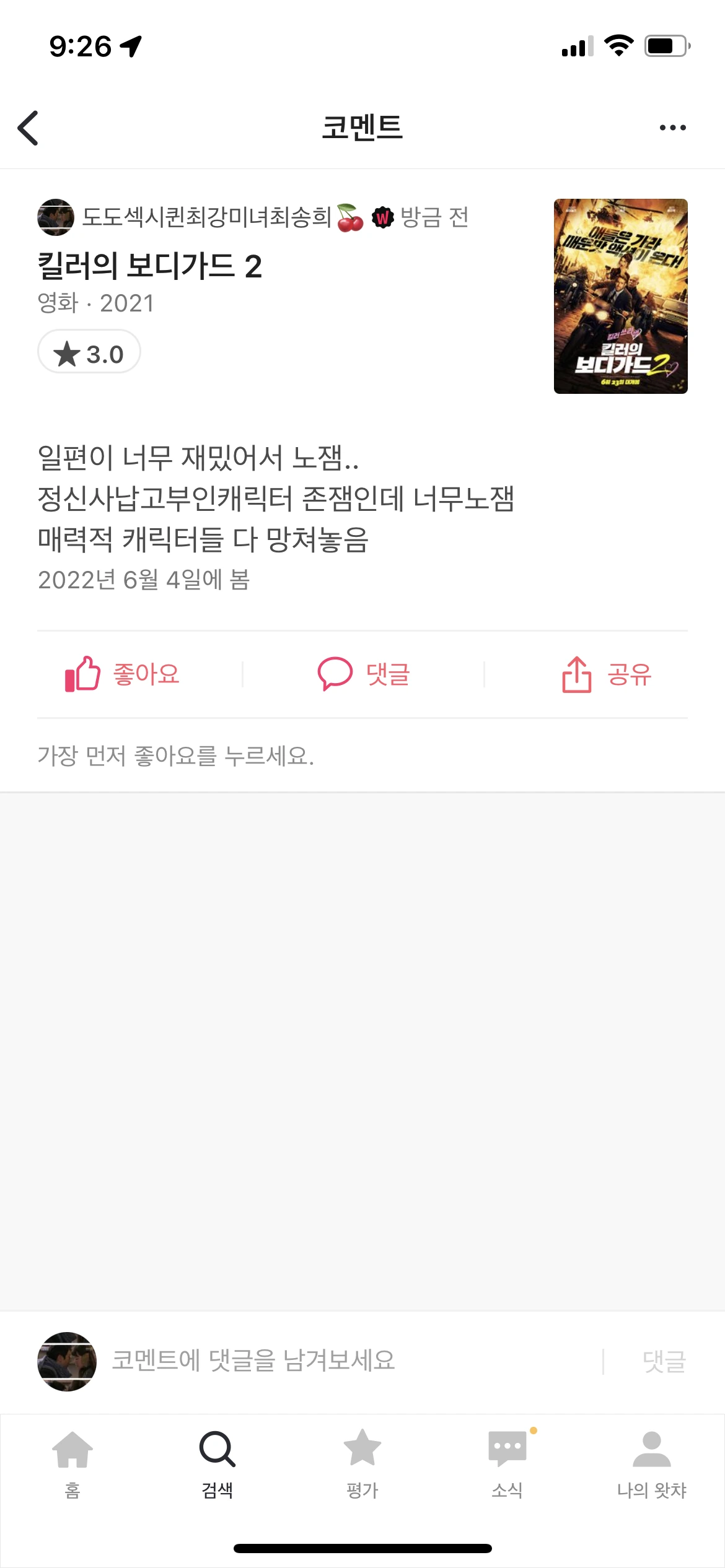725x1568 pixels.
Task: Open the three-dot overflow menu
Action: (x=672, y=128)
